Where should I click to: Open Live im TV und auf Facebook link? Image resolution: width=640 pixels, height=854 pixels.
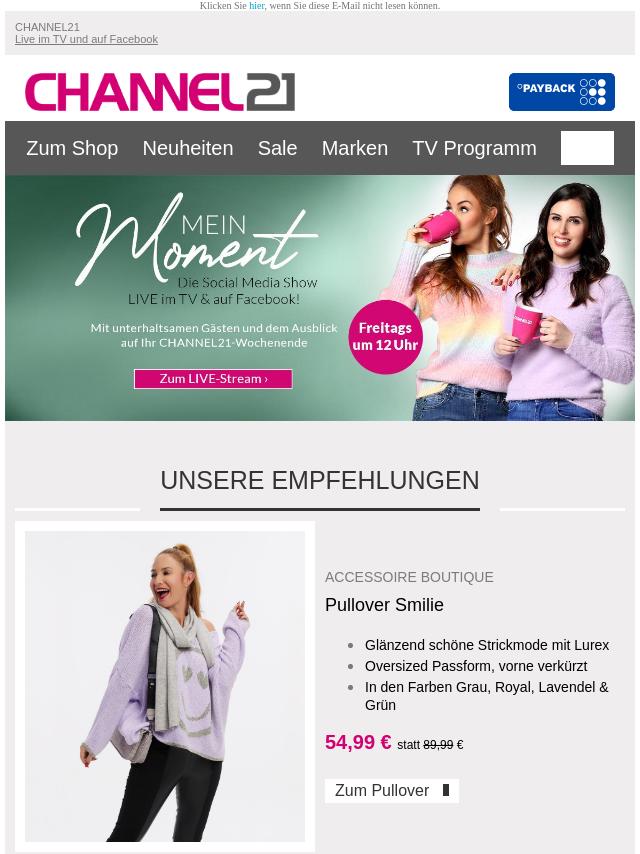(x=86, y=39)
